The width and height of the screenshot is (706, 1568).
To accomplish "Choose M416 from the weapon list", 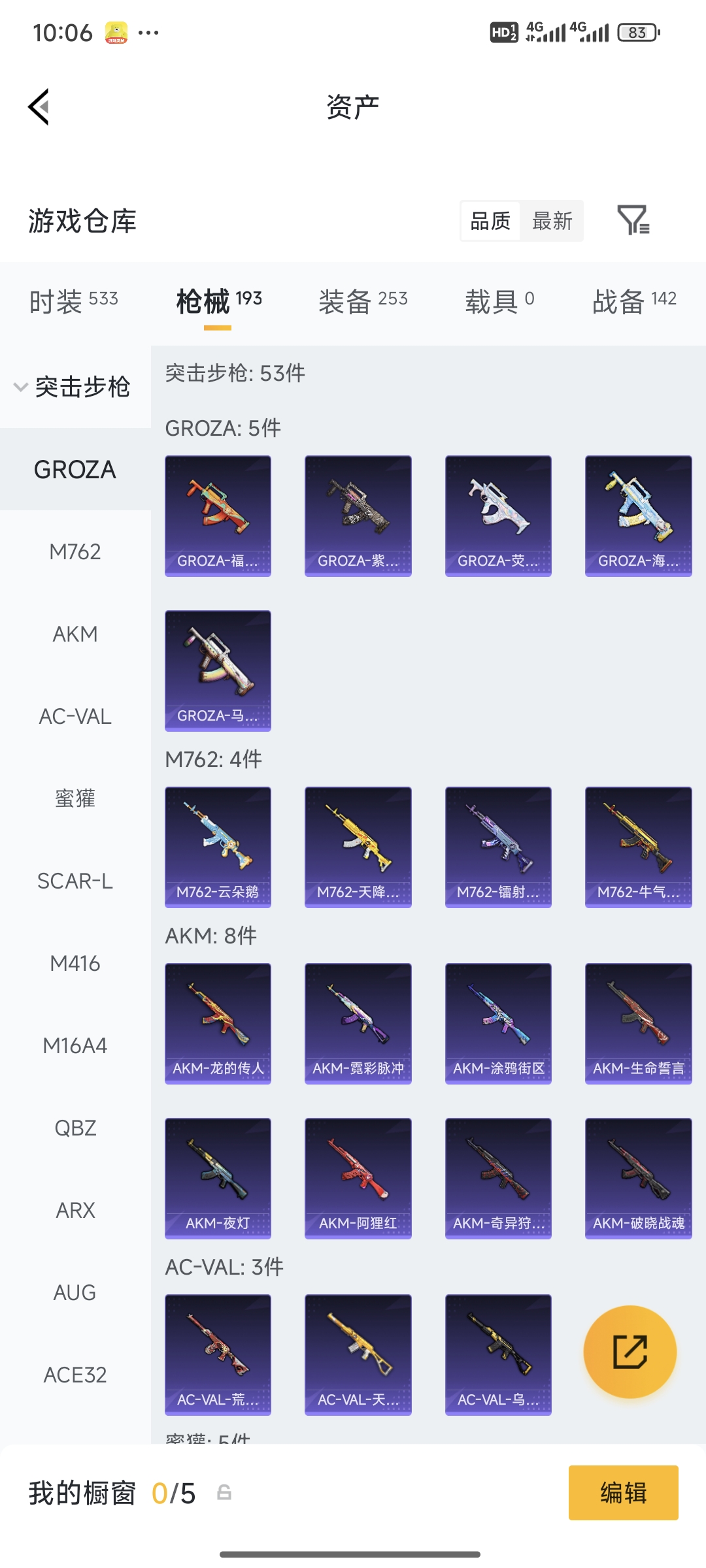I will [75, 963].
